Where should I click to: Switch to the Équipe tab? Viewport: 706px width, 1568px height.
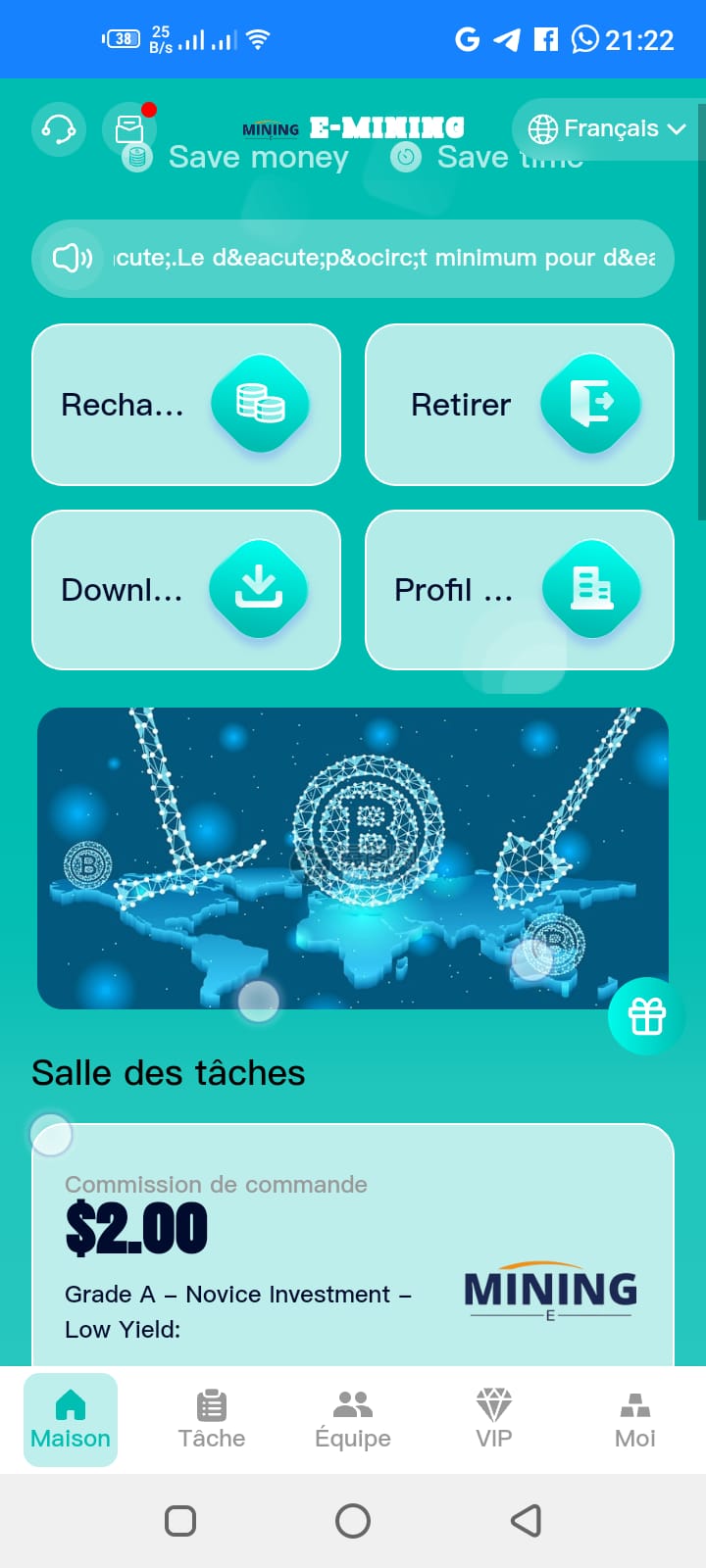353,1420
